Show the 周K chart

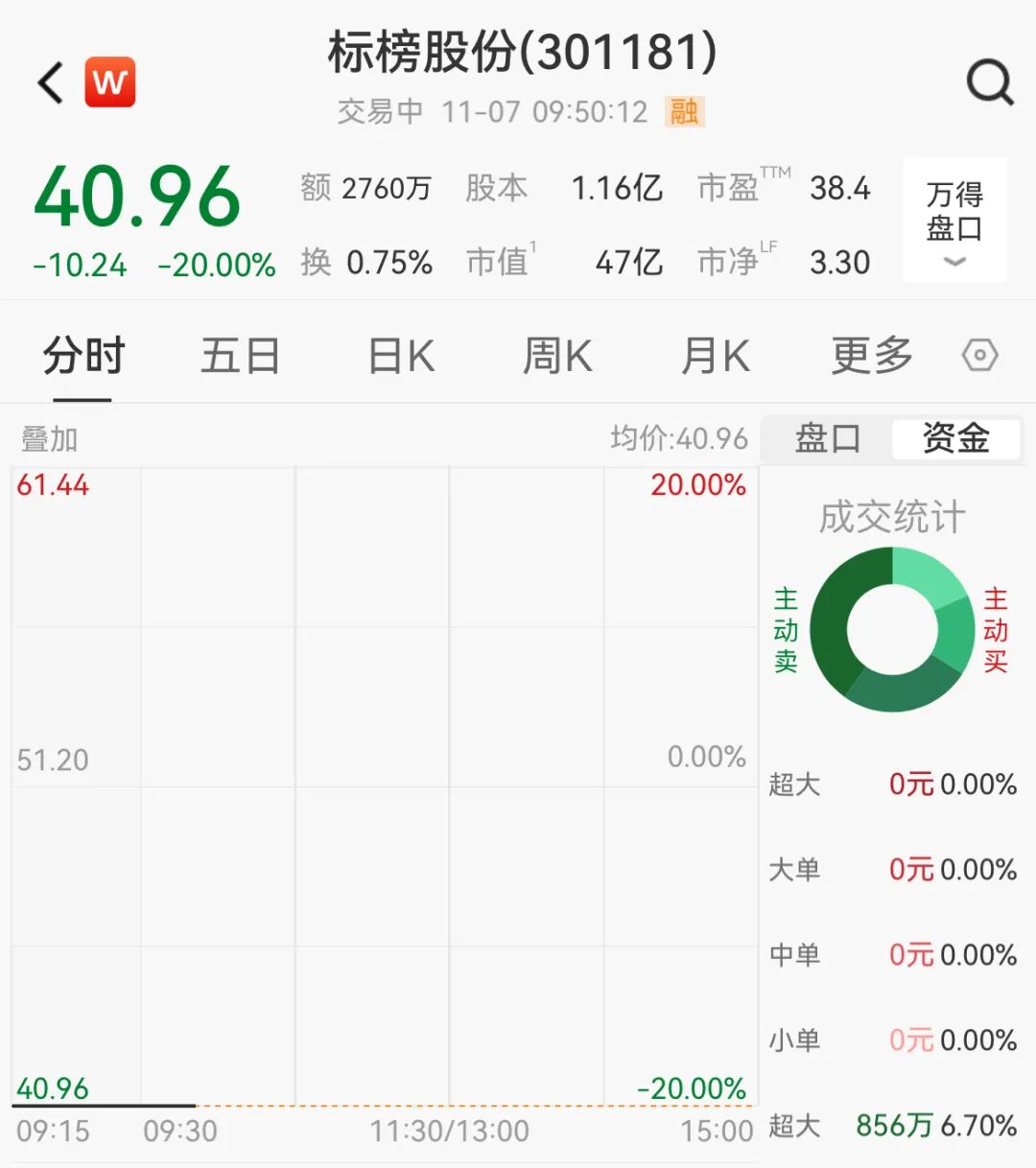coord(557,357)
